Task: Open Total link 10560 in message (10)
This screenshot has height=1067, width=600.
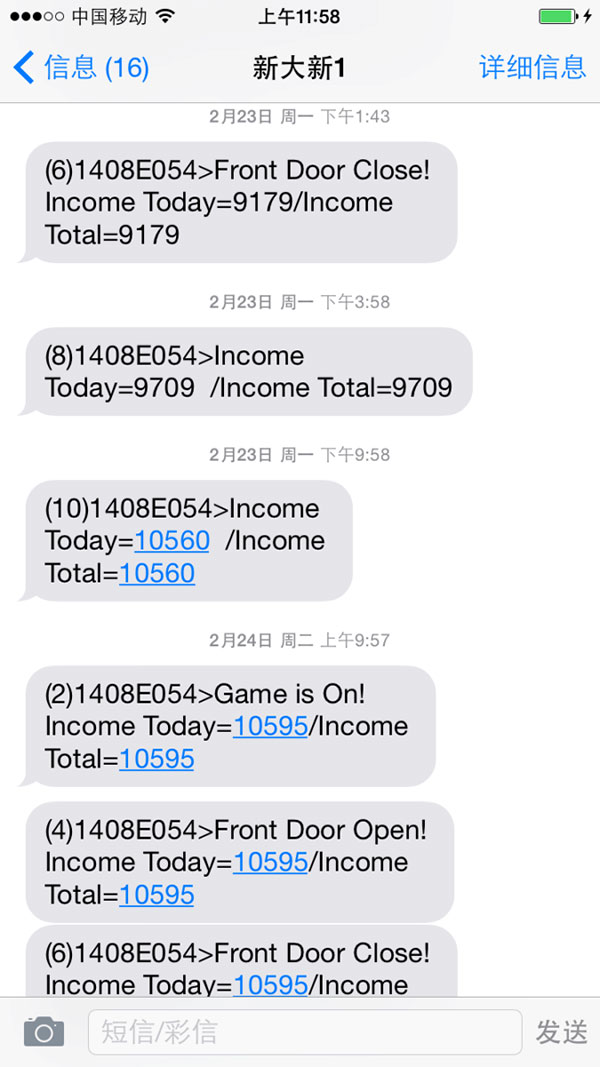Action: point(157,574)
